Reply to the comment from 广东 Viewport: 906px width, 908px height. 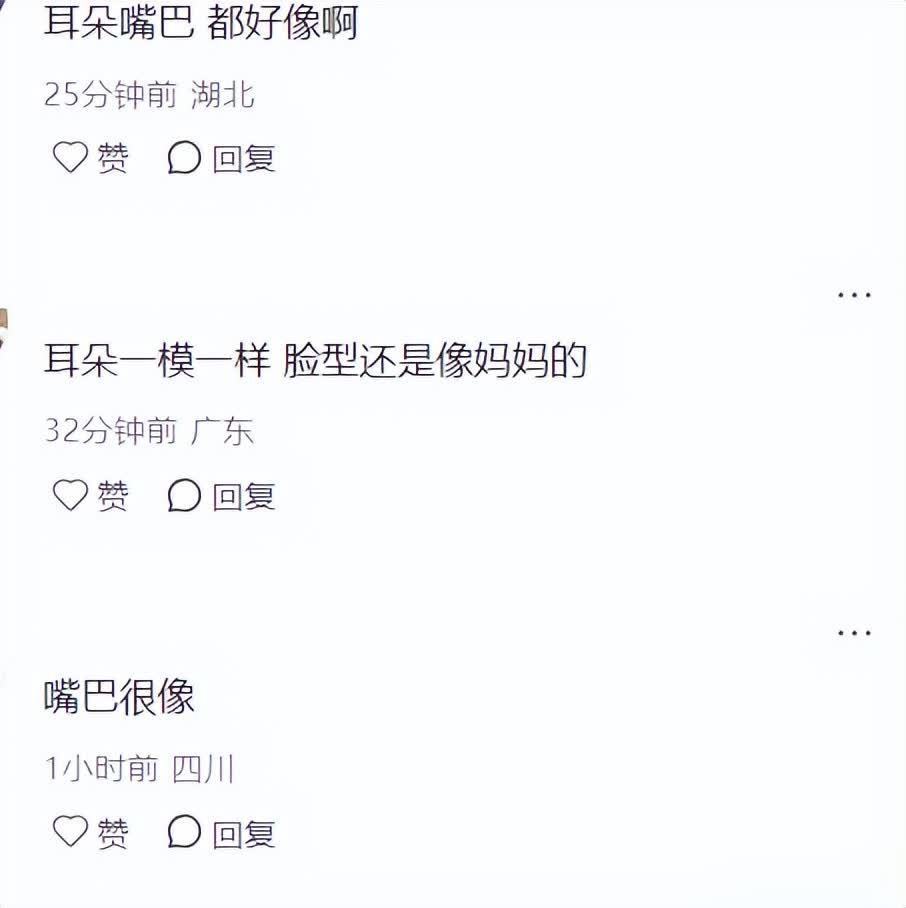(x=222, y=494)
